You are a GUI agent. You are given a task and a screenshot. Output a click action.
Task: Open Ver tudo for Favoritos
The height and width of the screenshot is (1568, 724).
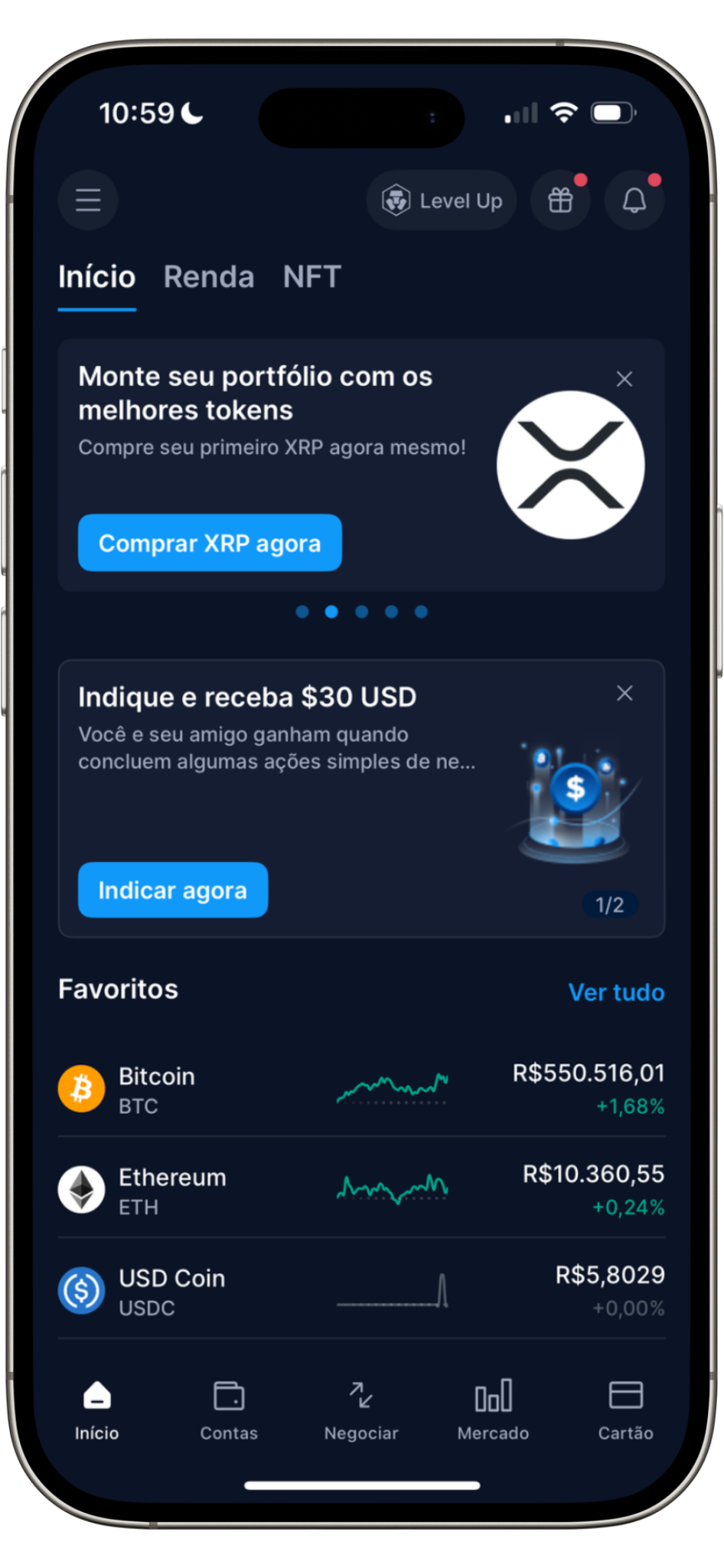click(616, 992)
